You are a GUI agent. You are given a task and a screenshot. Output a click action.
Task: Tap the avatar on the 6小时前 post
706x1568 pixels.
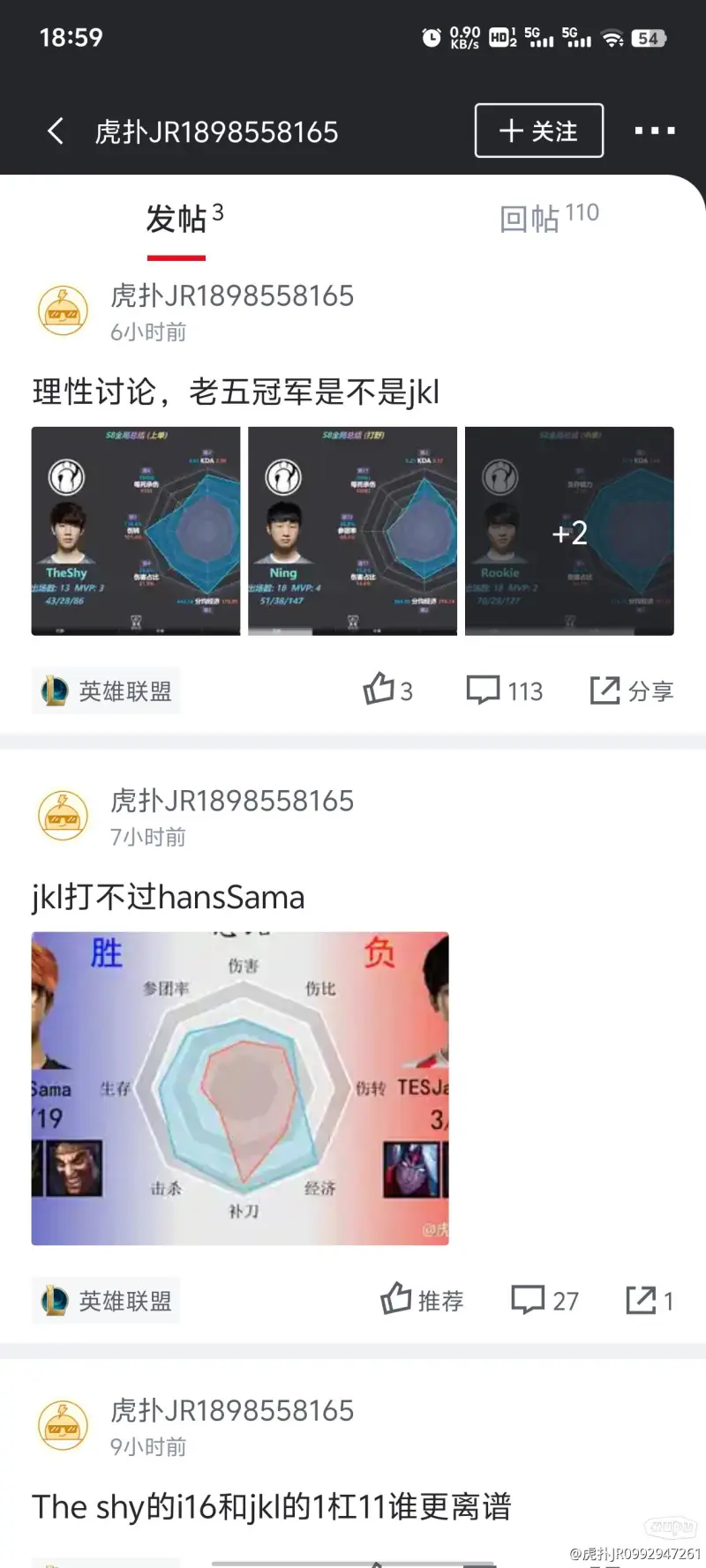pyautogui.click(x=63, y=311)
